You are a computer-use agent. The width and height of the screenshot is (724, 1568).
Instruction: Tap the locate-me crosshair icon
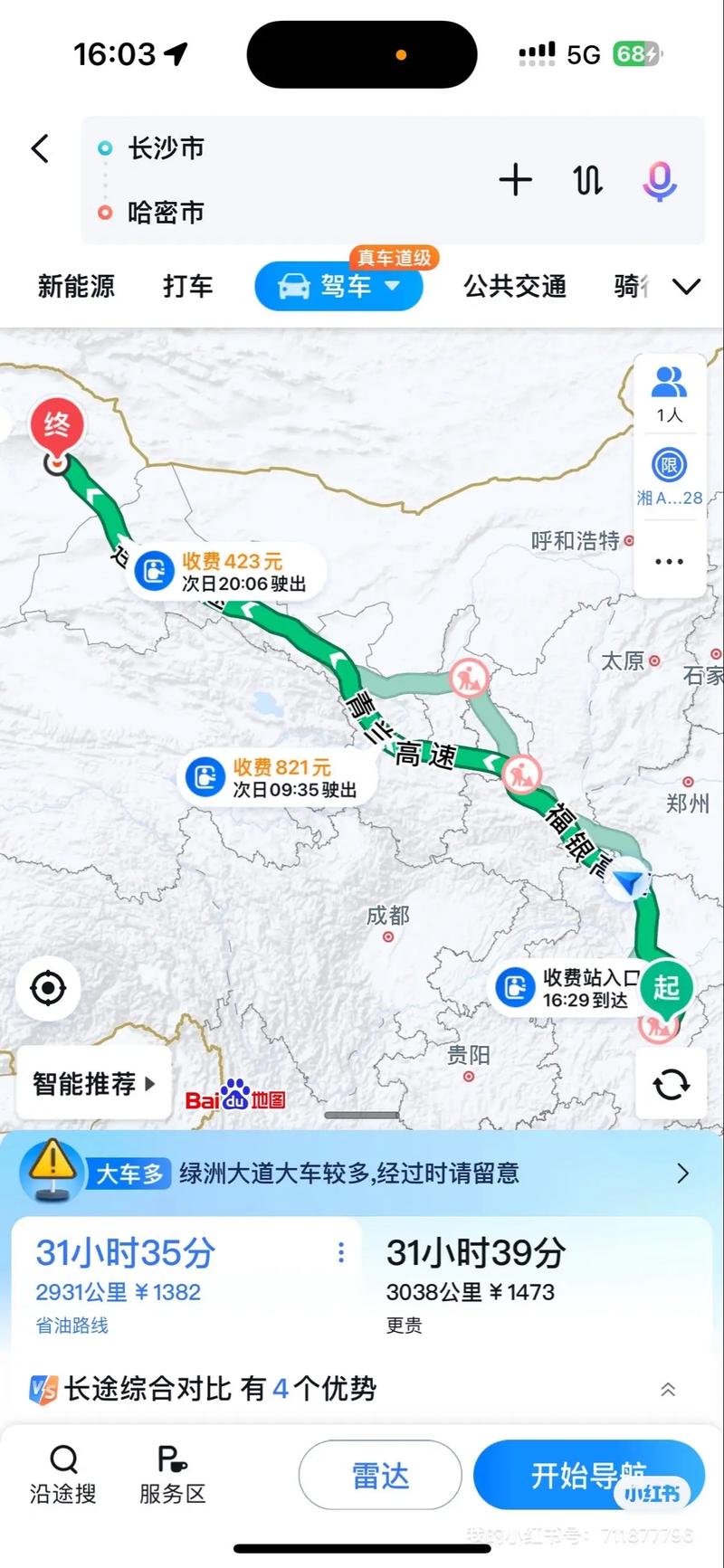click(49, 989)
